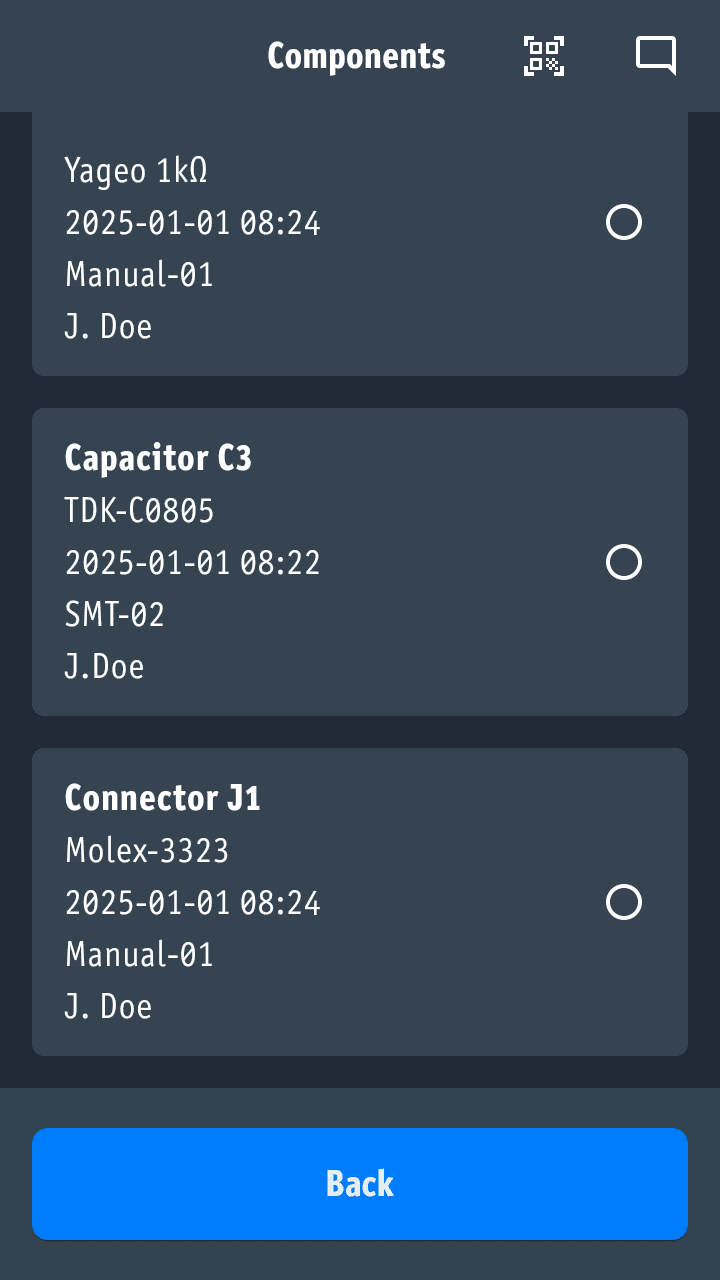The height and width of the screenshot is (1280, 720).
Task: Select the TDK-C0805 part number text
Action: click(139, 510)
